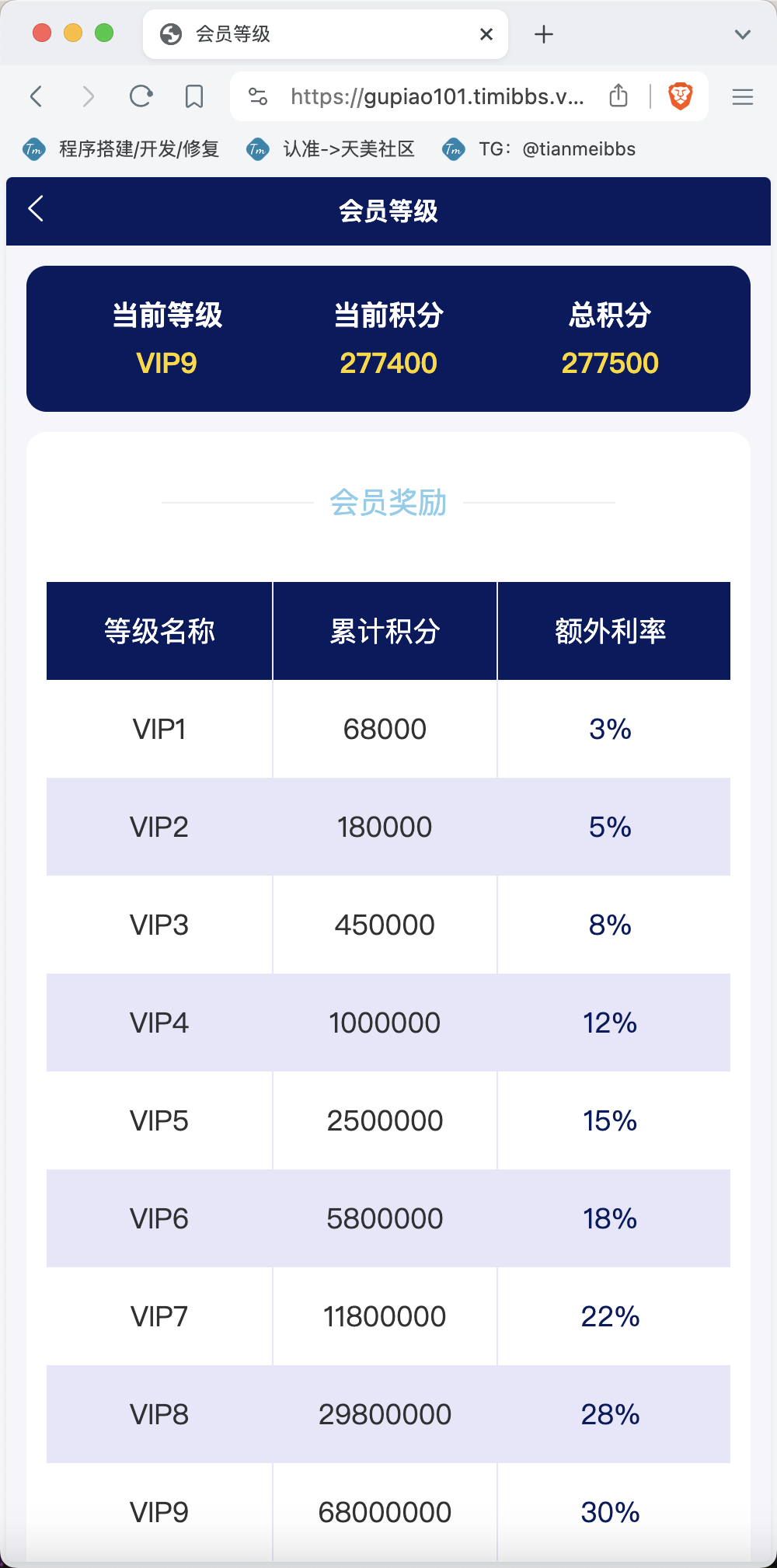Open site settings icon in address bar

[x=258, y=96]
